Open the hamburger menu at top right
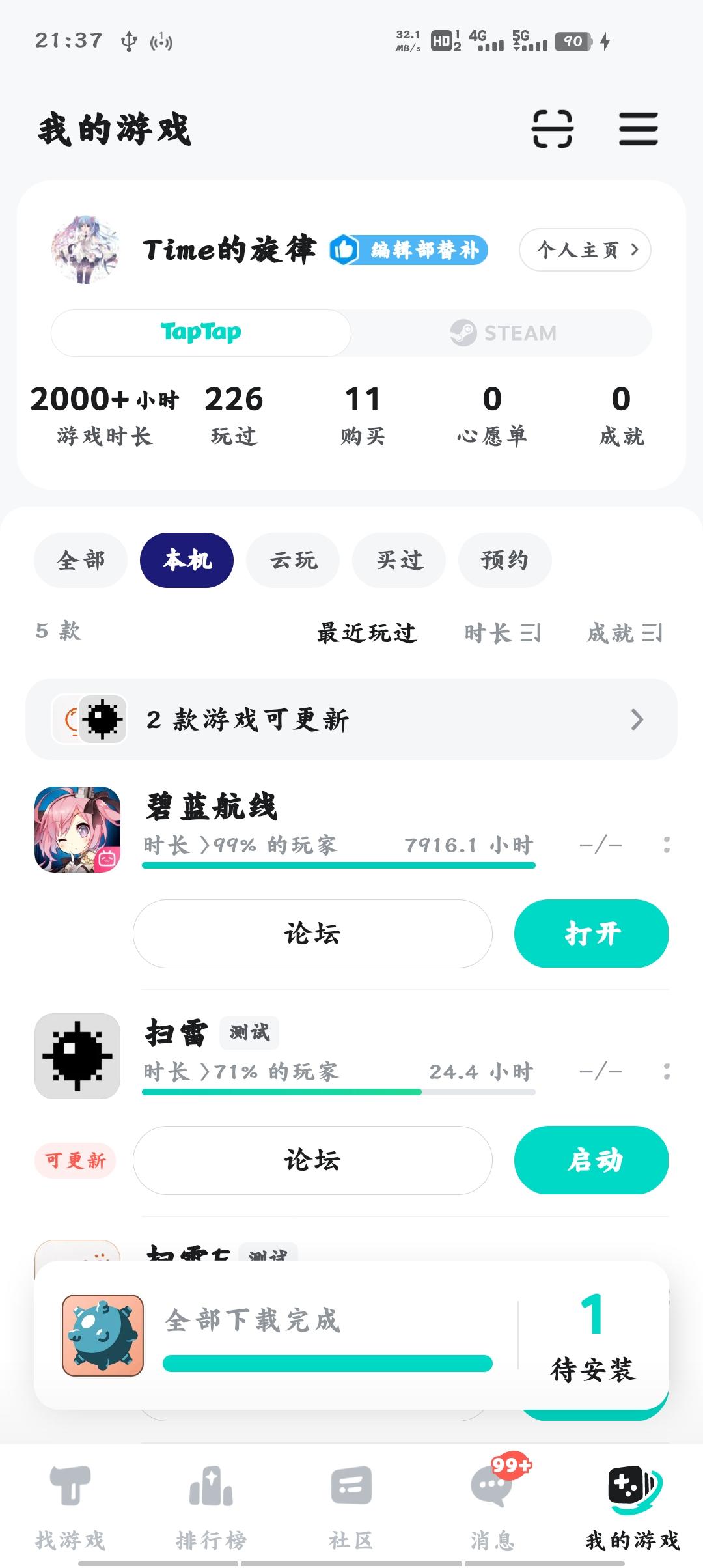The height and width of the screenshot is (1568, 703). point(637,129)
